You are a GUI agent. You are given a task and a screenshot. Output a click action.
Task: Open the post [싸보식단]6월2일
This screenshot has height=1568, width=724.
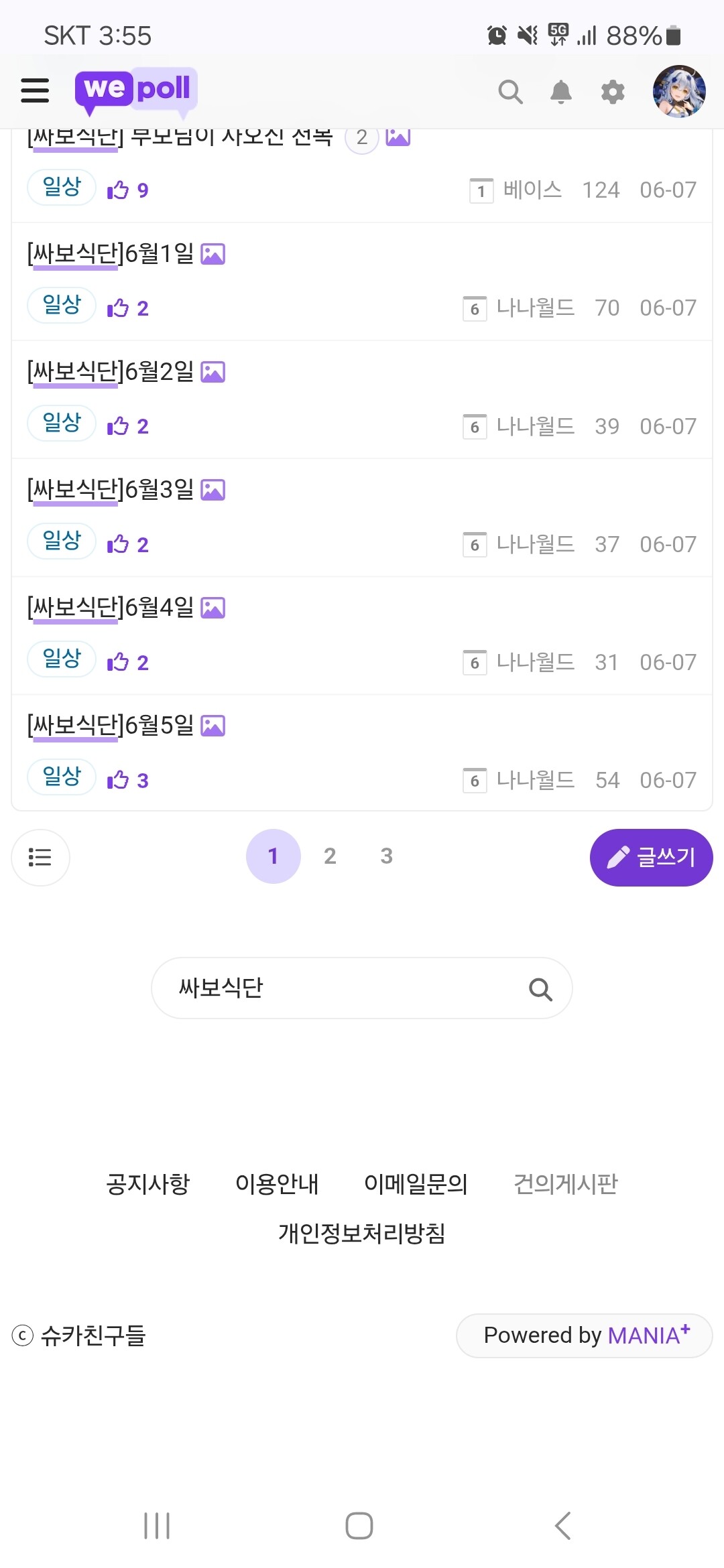(111, 372)
